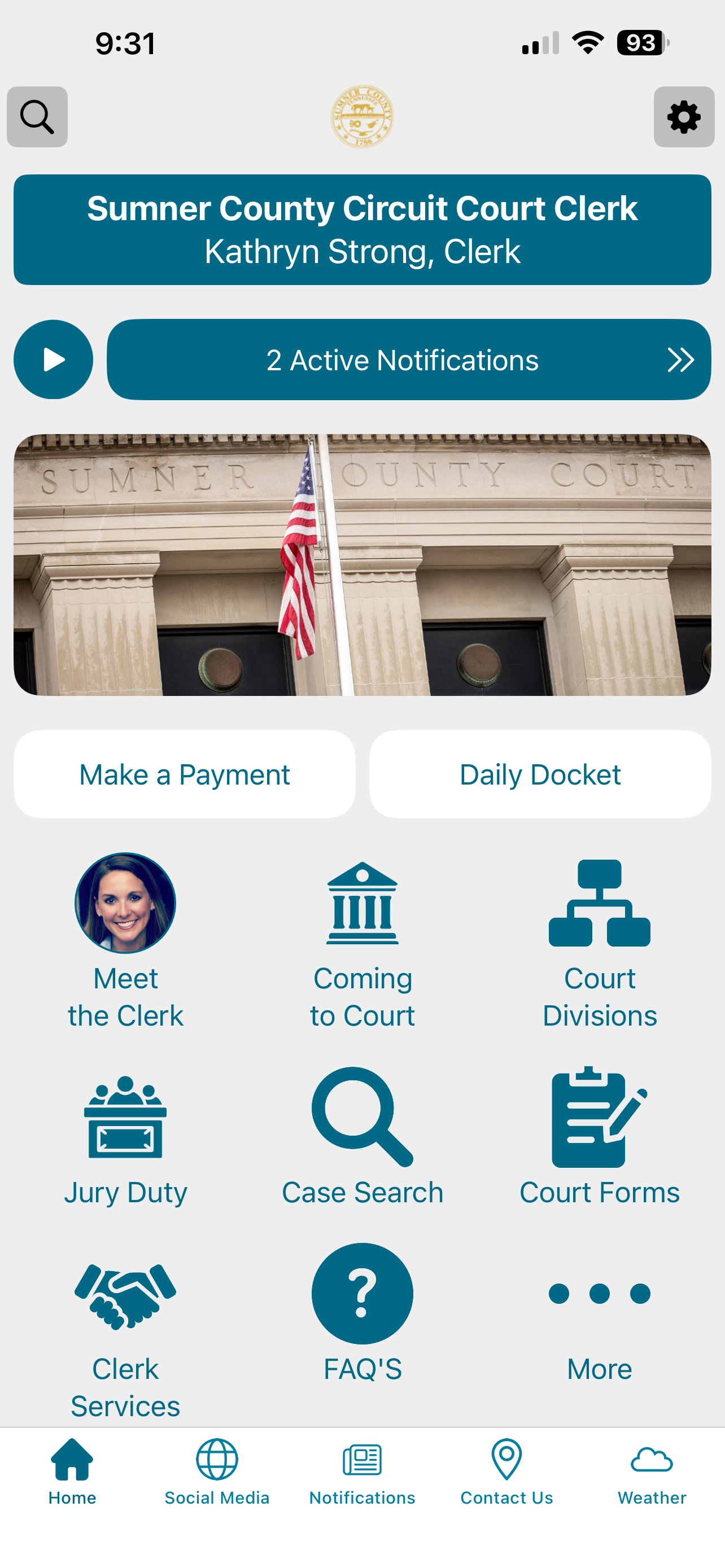Image resolution: width=725 pixels, height=1568 pixels.
Task: Open the Daily Docket
Action: tap(540, 774)
